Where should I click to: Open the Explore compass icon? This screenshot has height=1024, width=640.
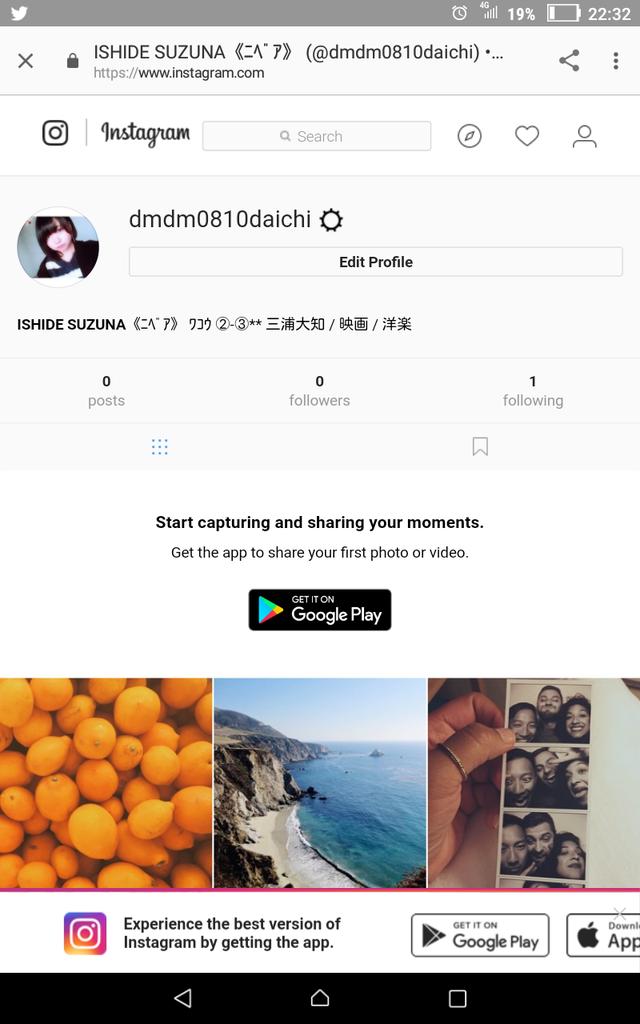coord(469,136)
